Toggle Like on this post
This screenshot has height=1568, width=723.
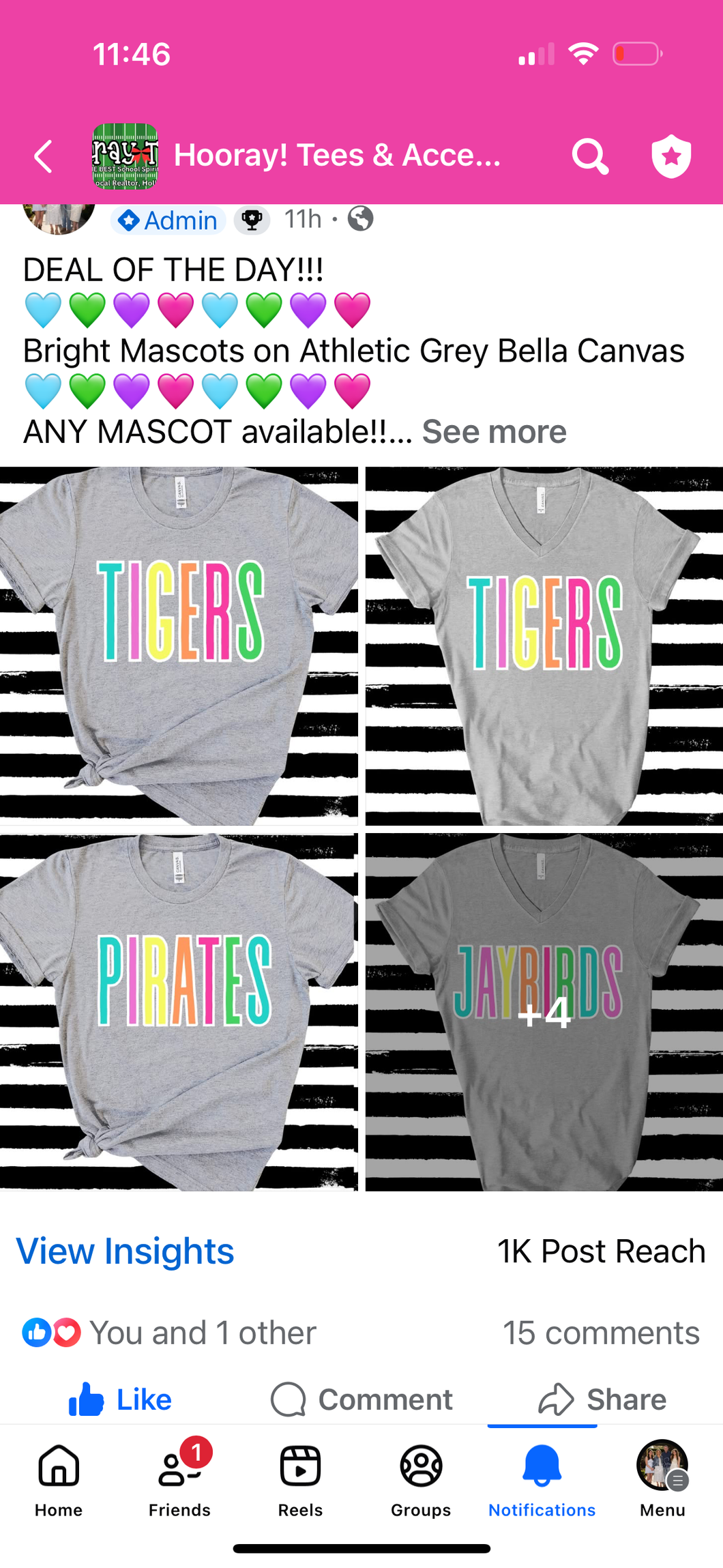click(x=121, y=1399)
